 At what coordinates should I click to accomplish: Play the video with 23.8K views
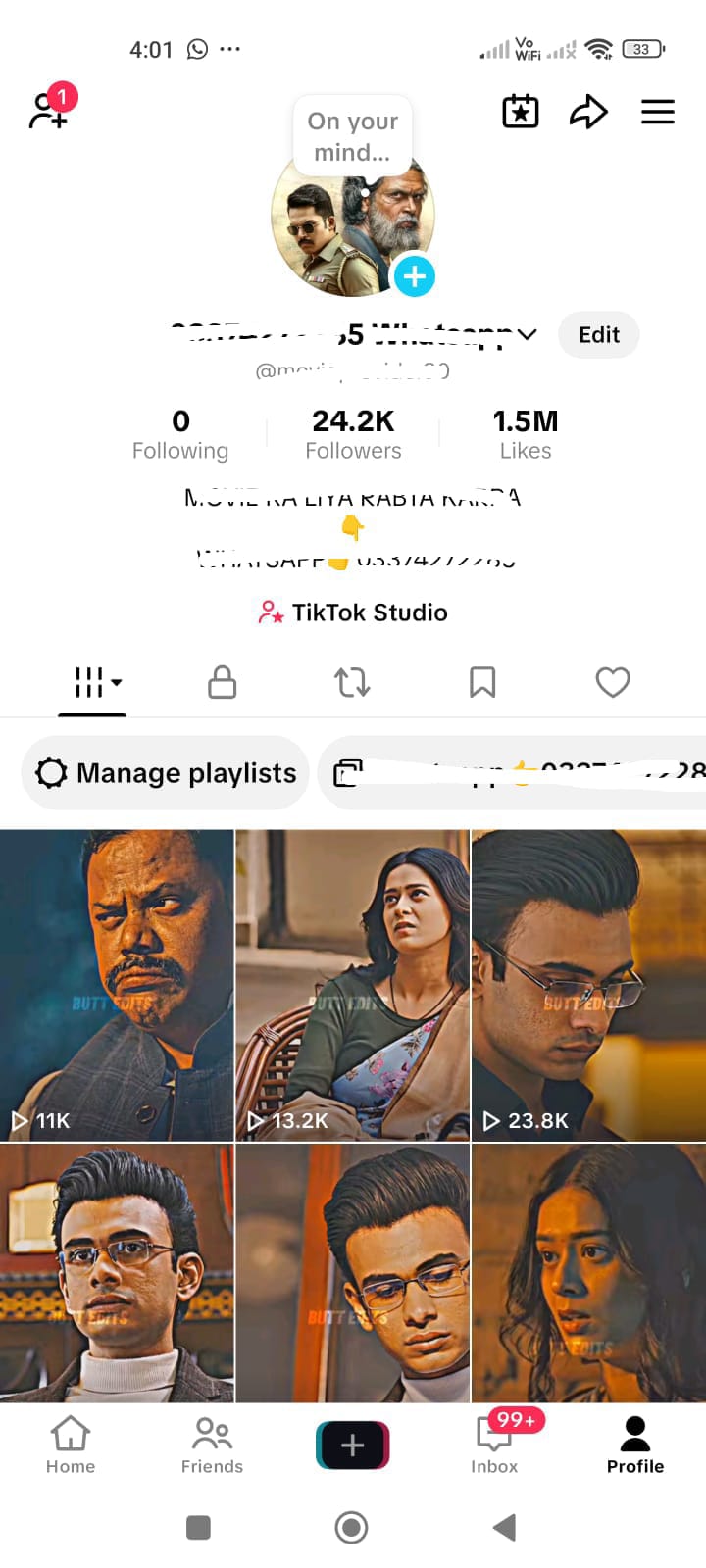(588, 985)
